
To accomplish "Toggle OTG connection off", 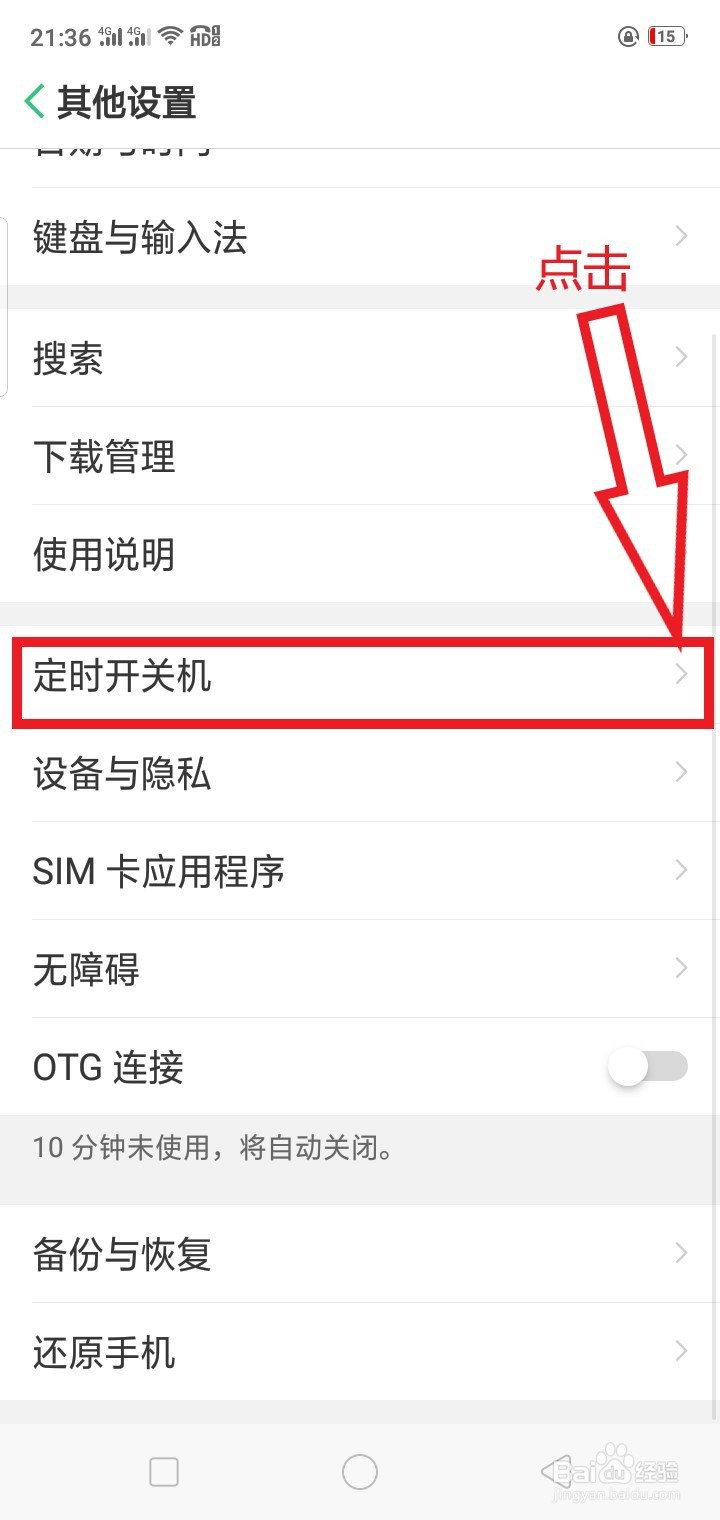I will click(x=647, y=1067).
